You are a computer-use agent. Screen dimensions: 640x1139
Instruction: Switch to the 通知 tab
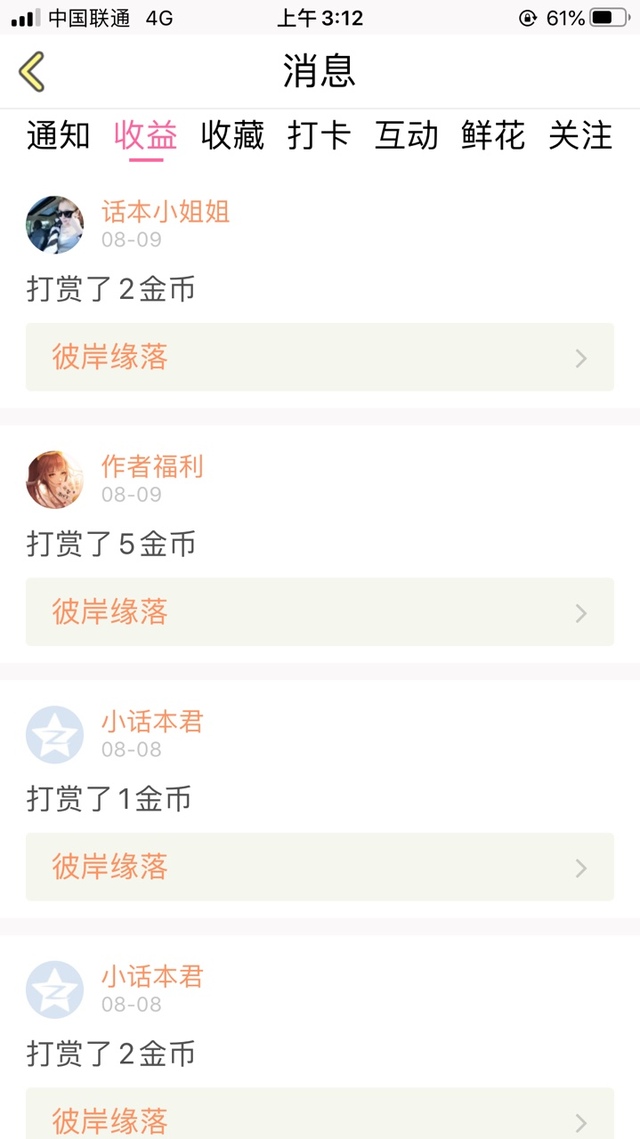coord(58,136)
